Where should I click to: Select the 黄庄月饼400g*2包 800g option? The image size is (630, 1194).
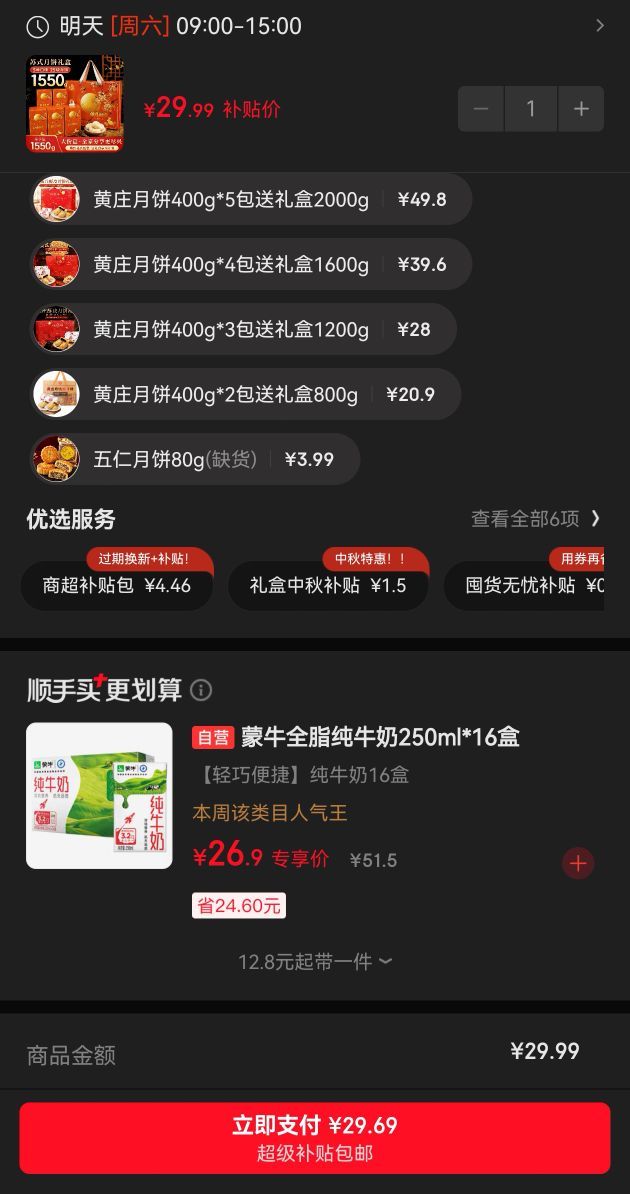(245, 394)
